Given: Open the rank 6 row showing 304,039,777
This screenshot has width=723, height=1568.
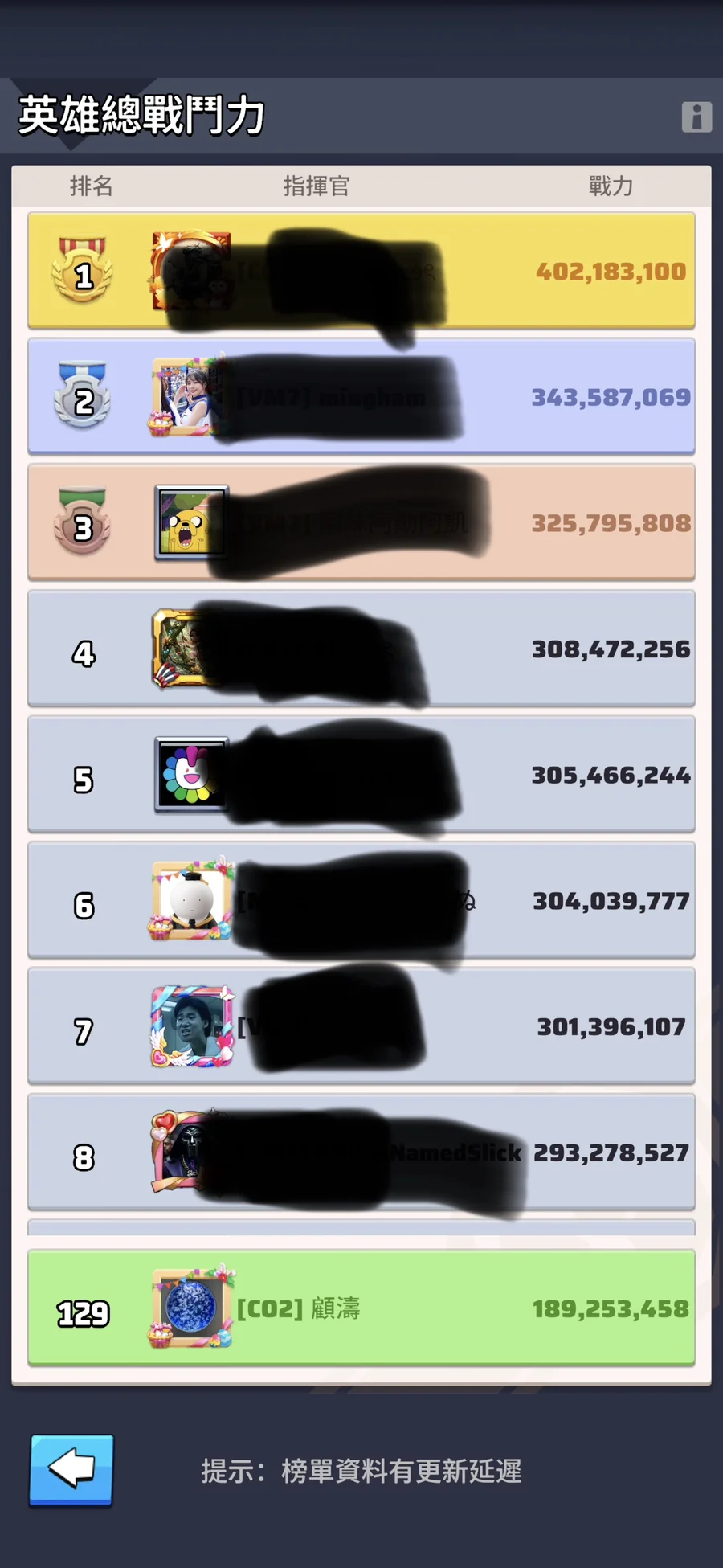Looking at the screenshot, I should (361, 900).
